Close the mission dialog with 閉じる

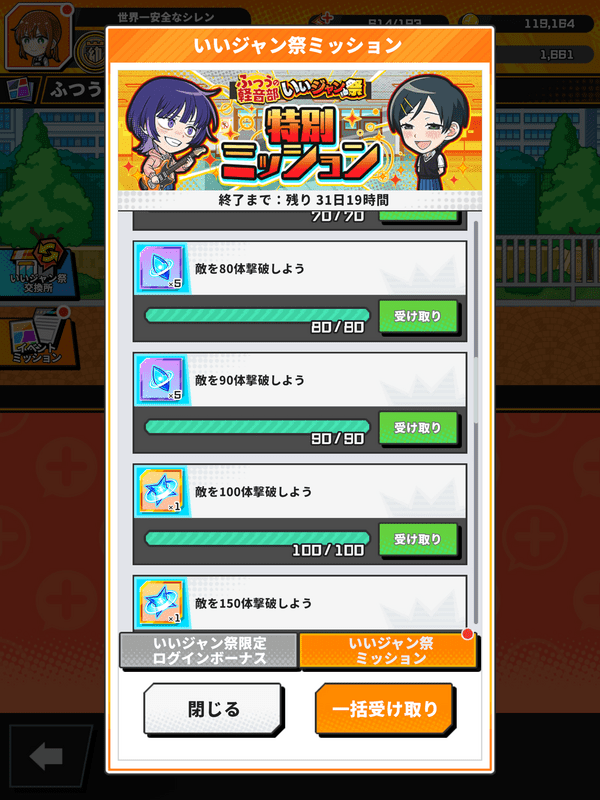tap(213, 709)
